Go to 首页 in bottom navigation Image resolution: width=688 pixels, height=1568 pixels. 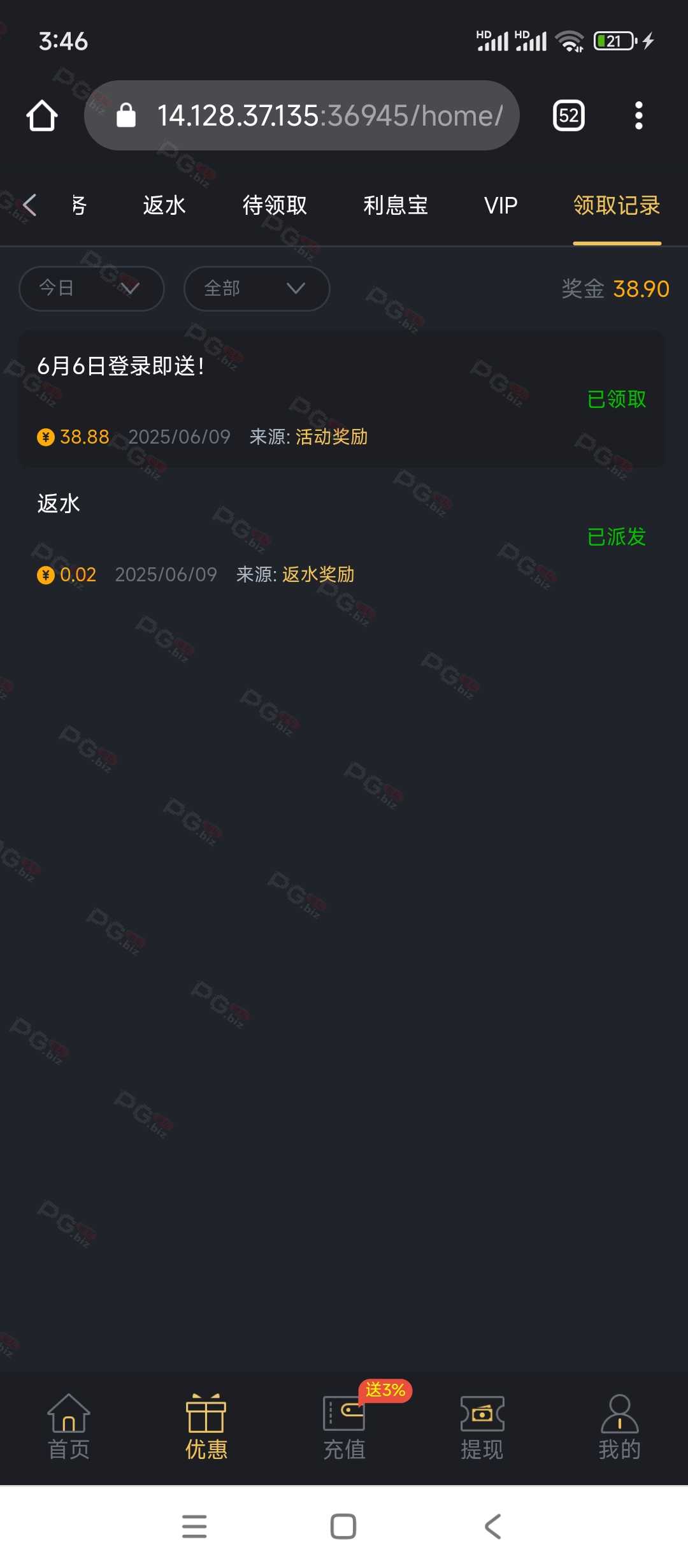point(69,1427)
